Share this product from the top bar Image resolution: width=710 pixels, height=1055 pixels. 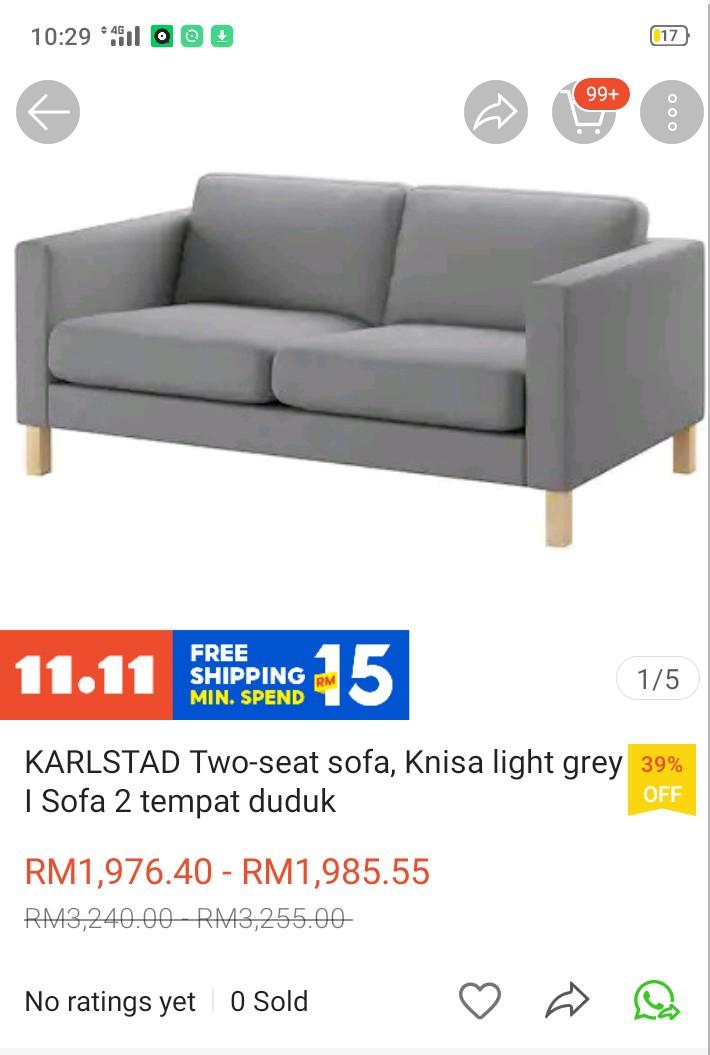[495, 112]
